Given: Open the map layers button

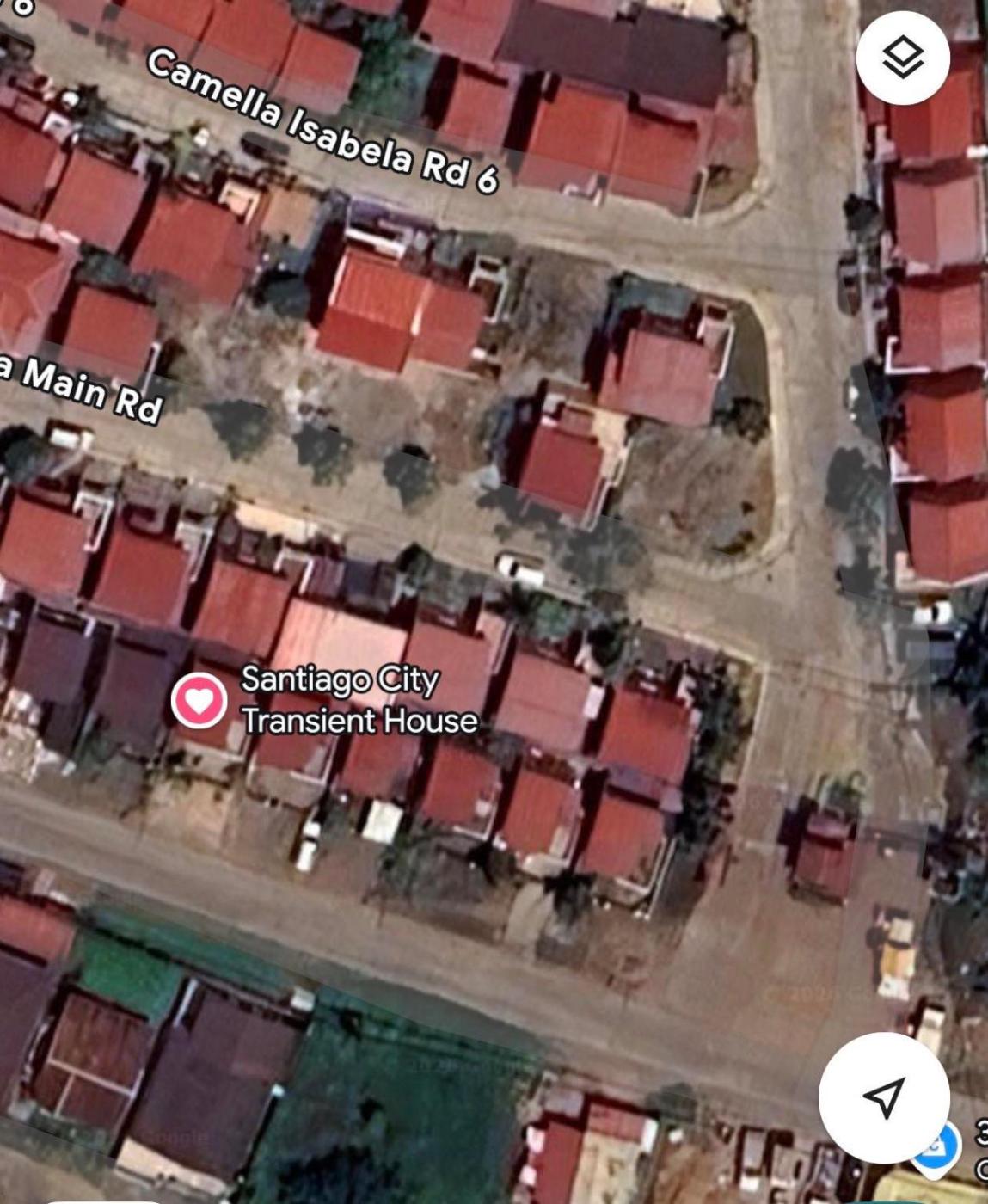Looking at the screenshot, I should tap(903, 58).
